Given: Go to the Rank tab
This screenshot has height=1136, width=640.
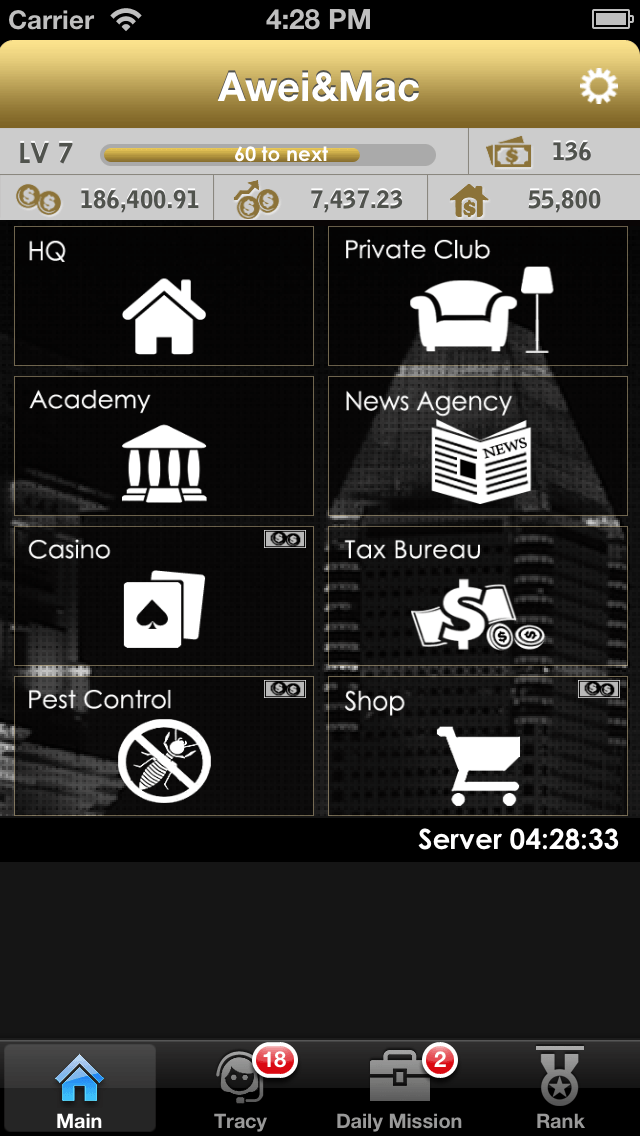Looking at the screenshot, I should coord(560,1090).
